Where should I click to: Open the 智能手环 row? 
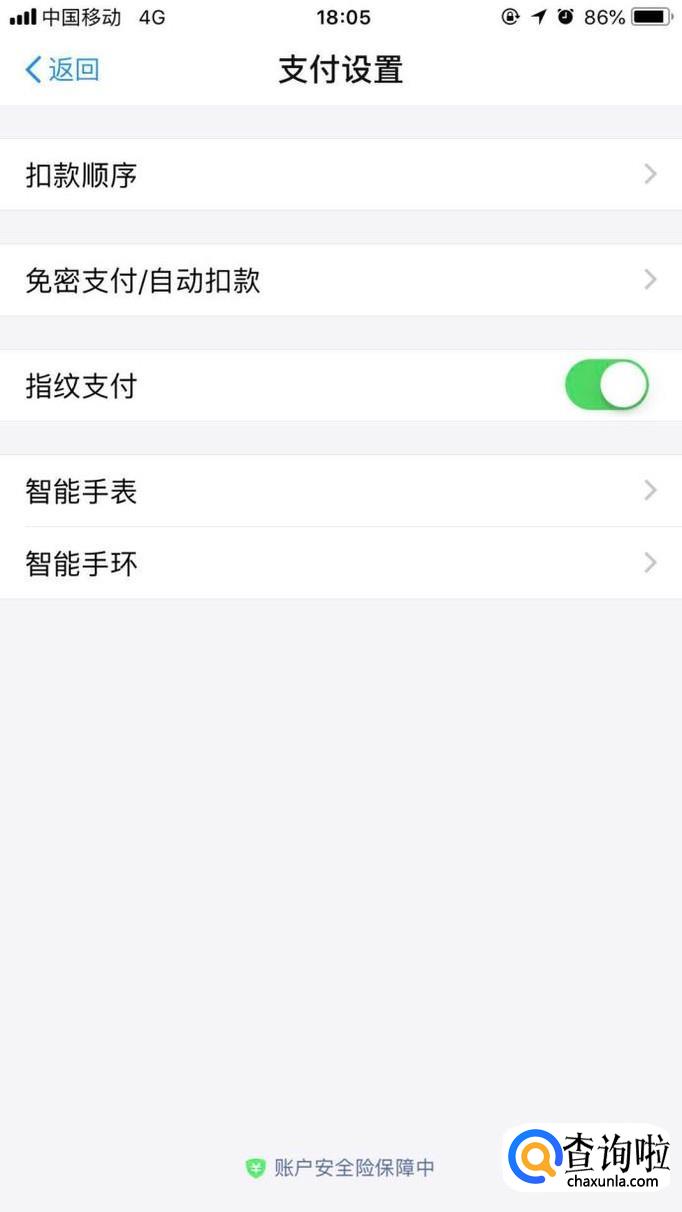tap(341, 563)
